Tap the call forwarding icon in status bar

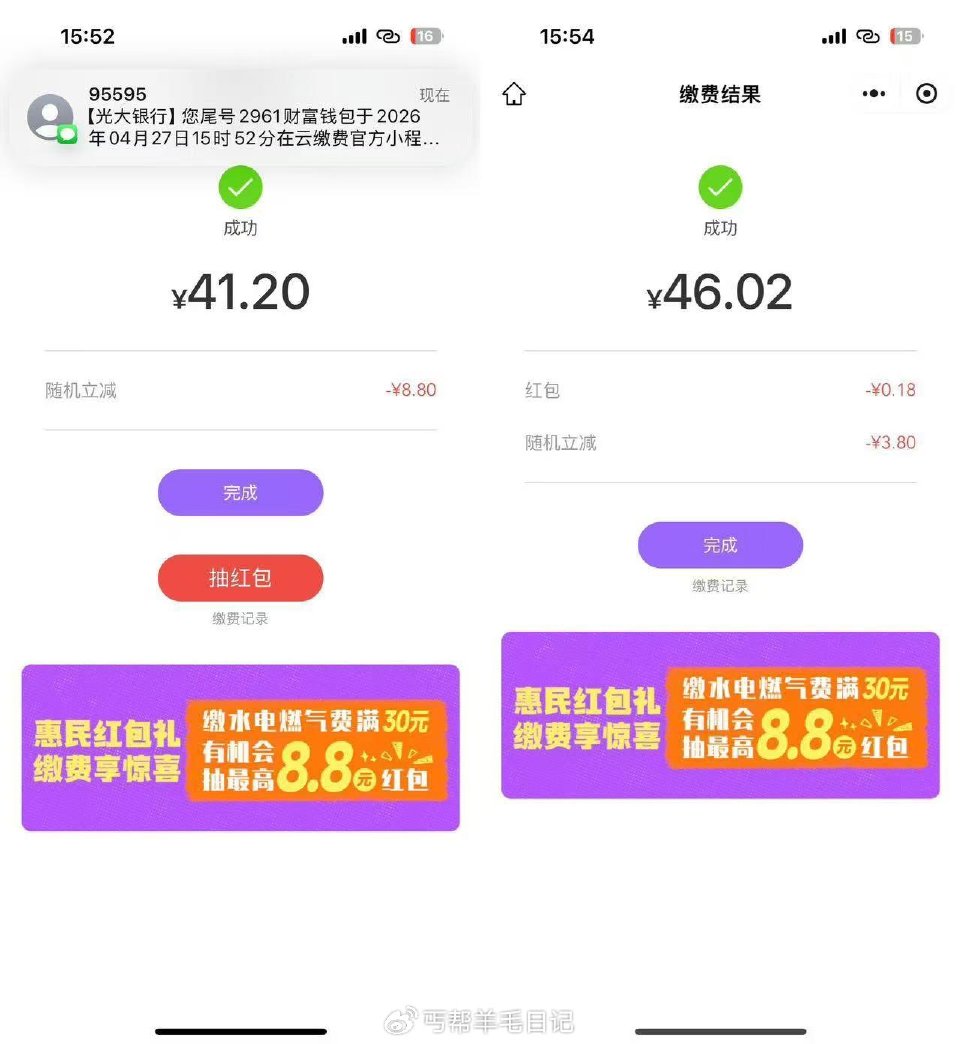pyautogui.click(x=390, y=36)
